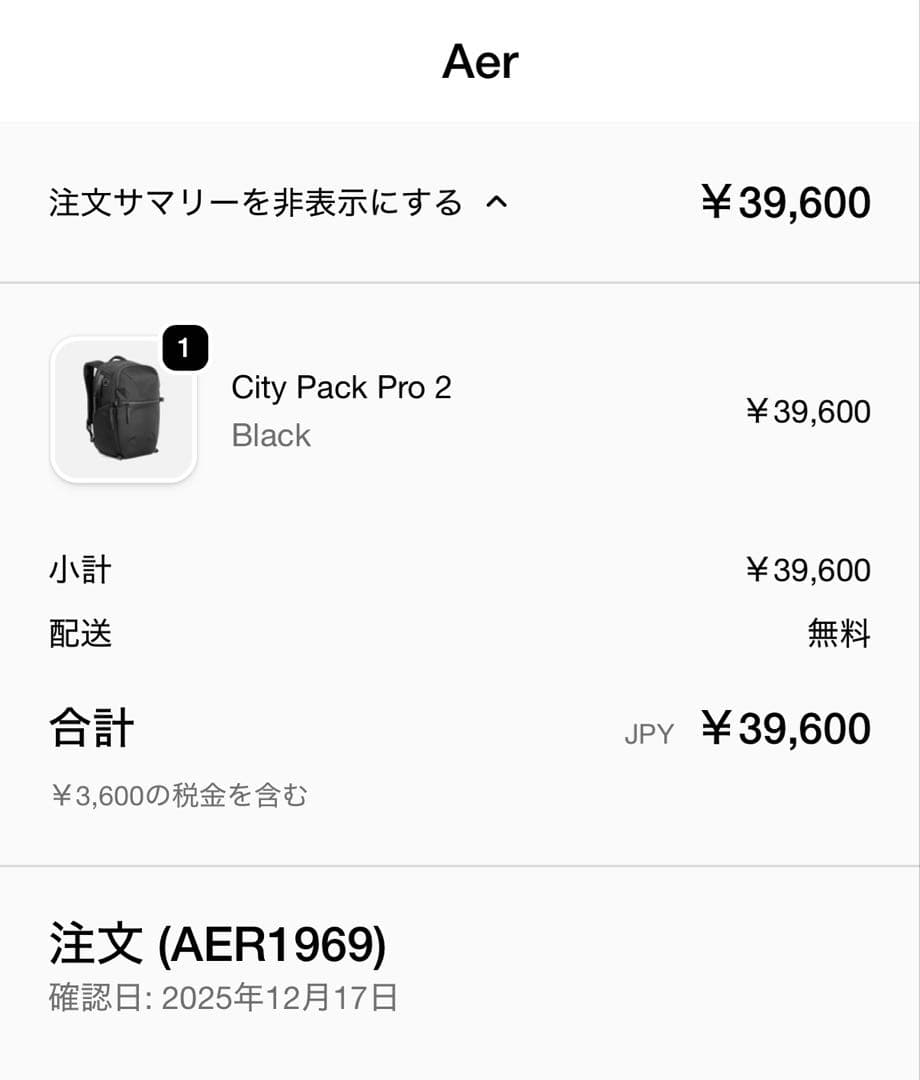Click the 合計 total amount ¥39,600

(786, 728)
